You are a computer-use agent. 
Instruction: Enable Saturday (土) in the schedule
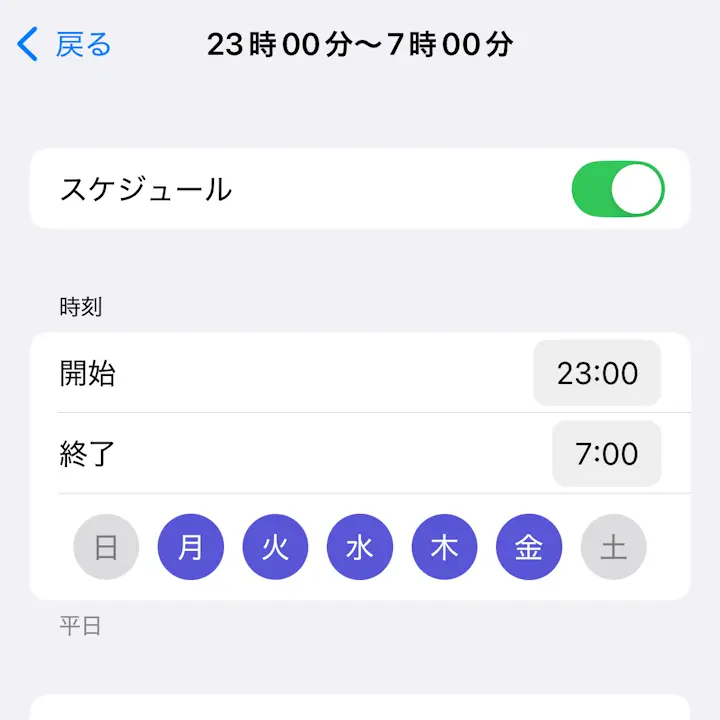pyautogui.click(x=613, y=547)
